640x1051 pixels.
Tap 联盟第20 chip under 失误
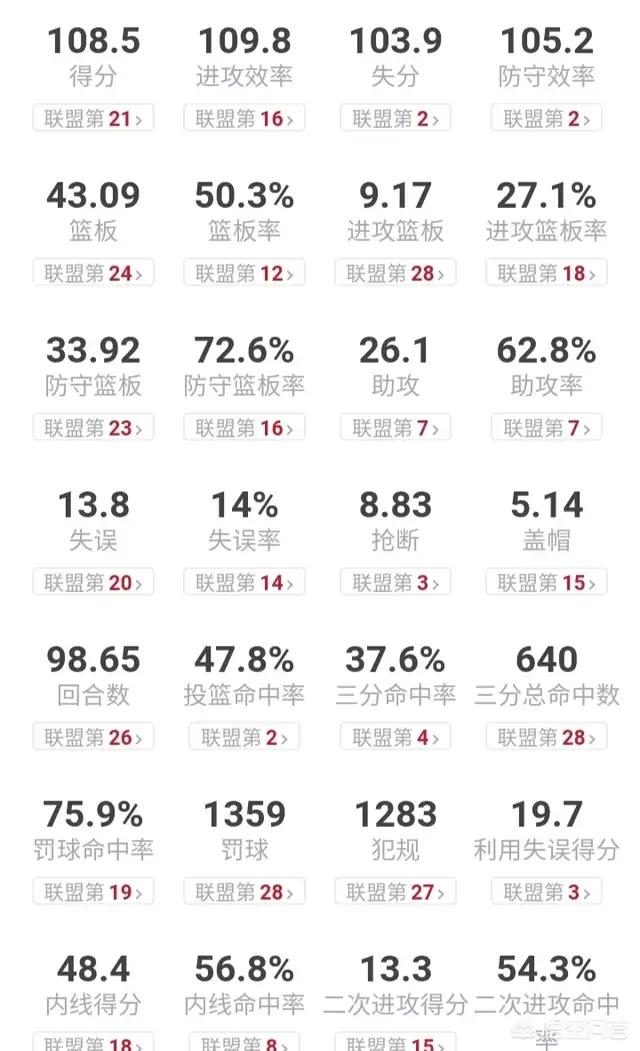click(93, 582)
